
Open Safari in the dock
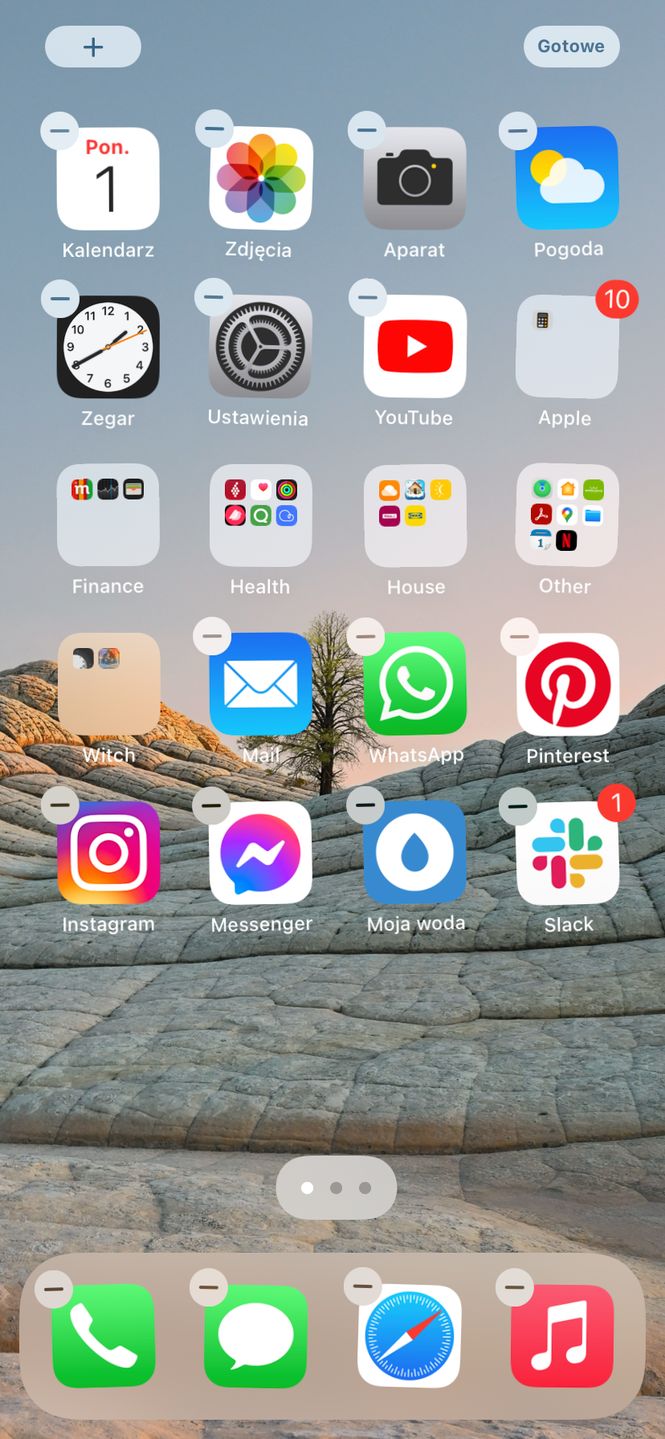pos(410,1336)
